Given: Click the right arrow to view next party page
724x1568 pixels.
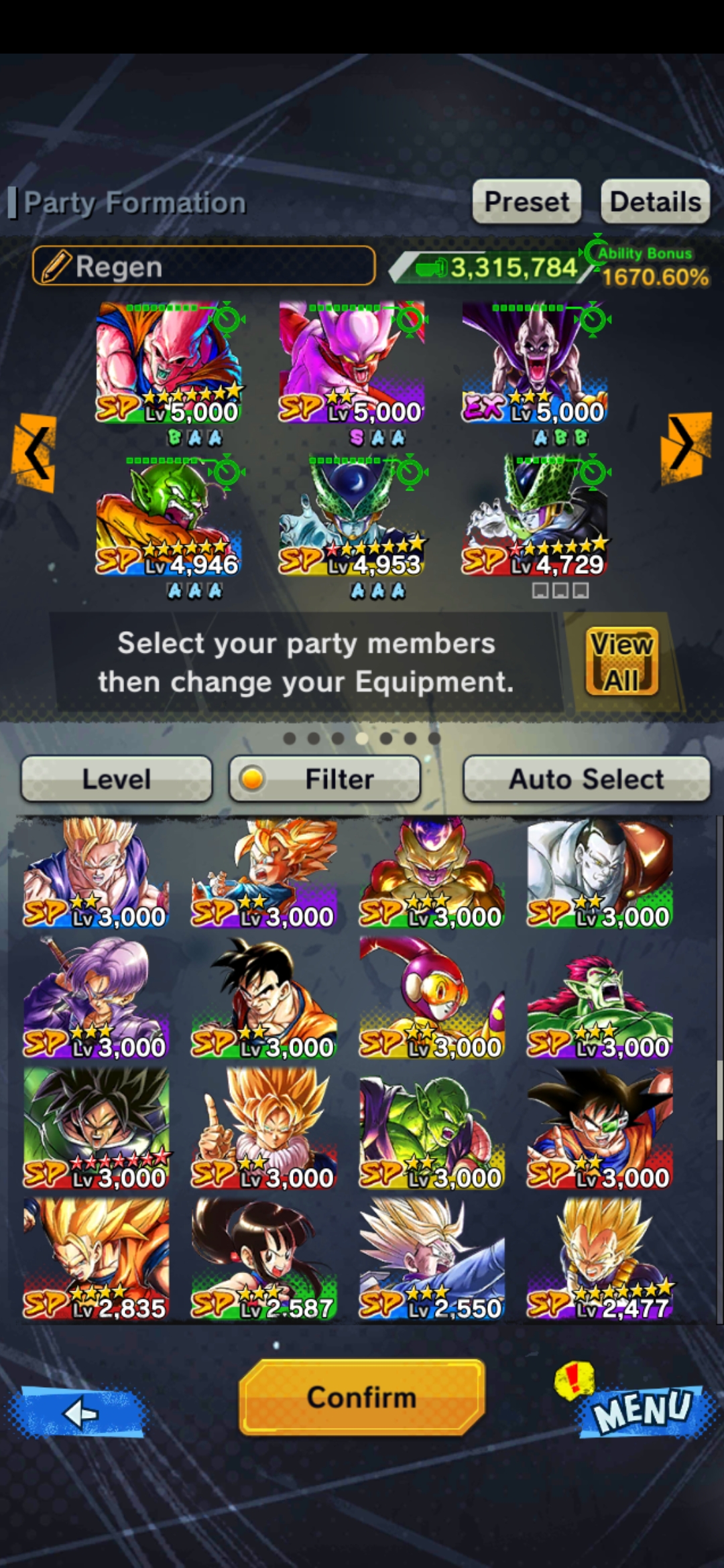Looking at the screenshot, I should (688, 442).
